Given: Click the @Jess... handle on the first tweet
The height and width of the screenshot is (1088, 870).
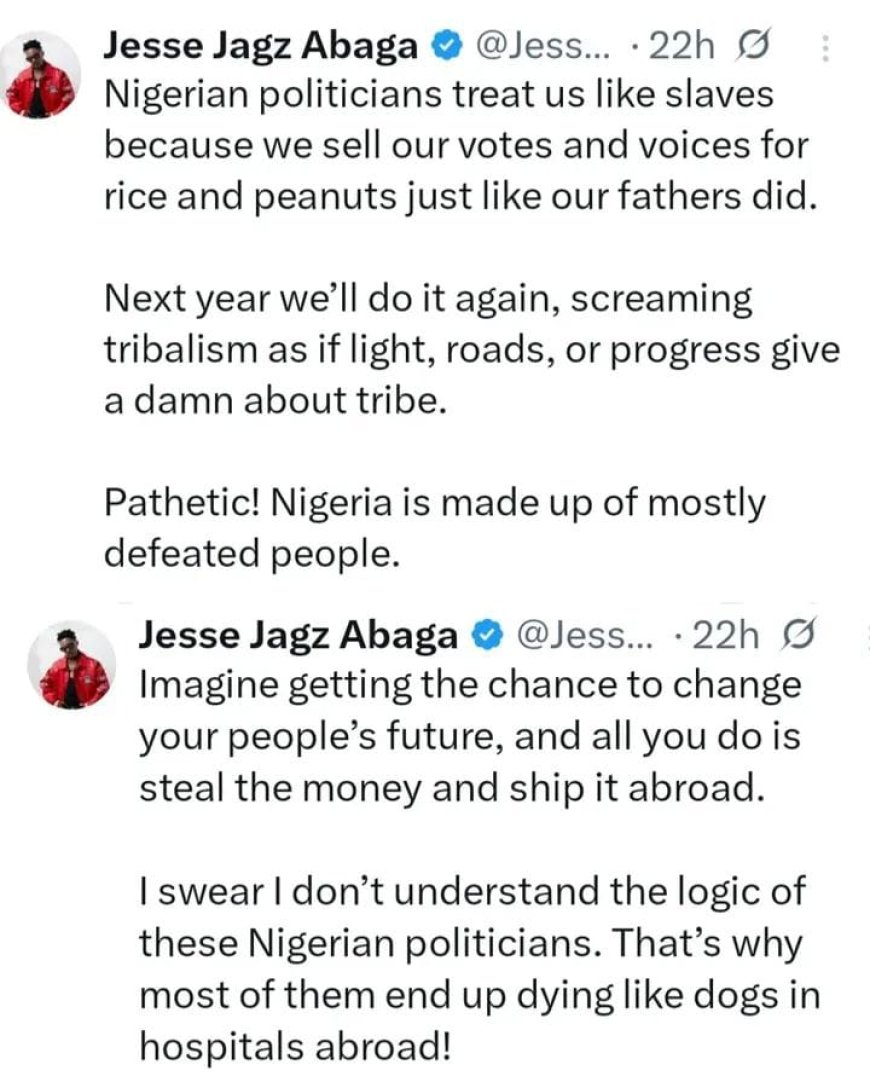Looking at the screenshot, I should point(545,44).
